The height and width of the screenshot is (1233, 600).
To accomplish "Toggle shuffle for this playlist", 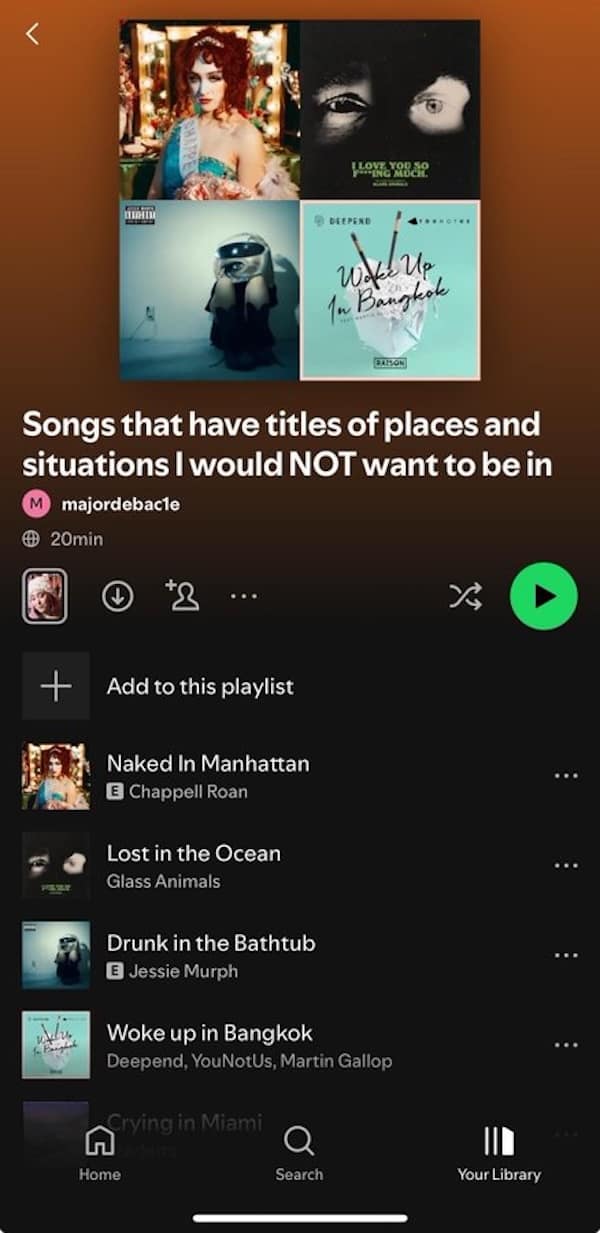I will coord(465,597).
